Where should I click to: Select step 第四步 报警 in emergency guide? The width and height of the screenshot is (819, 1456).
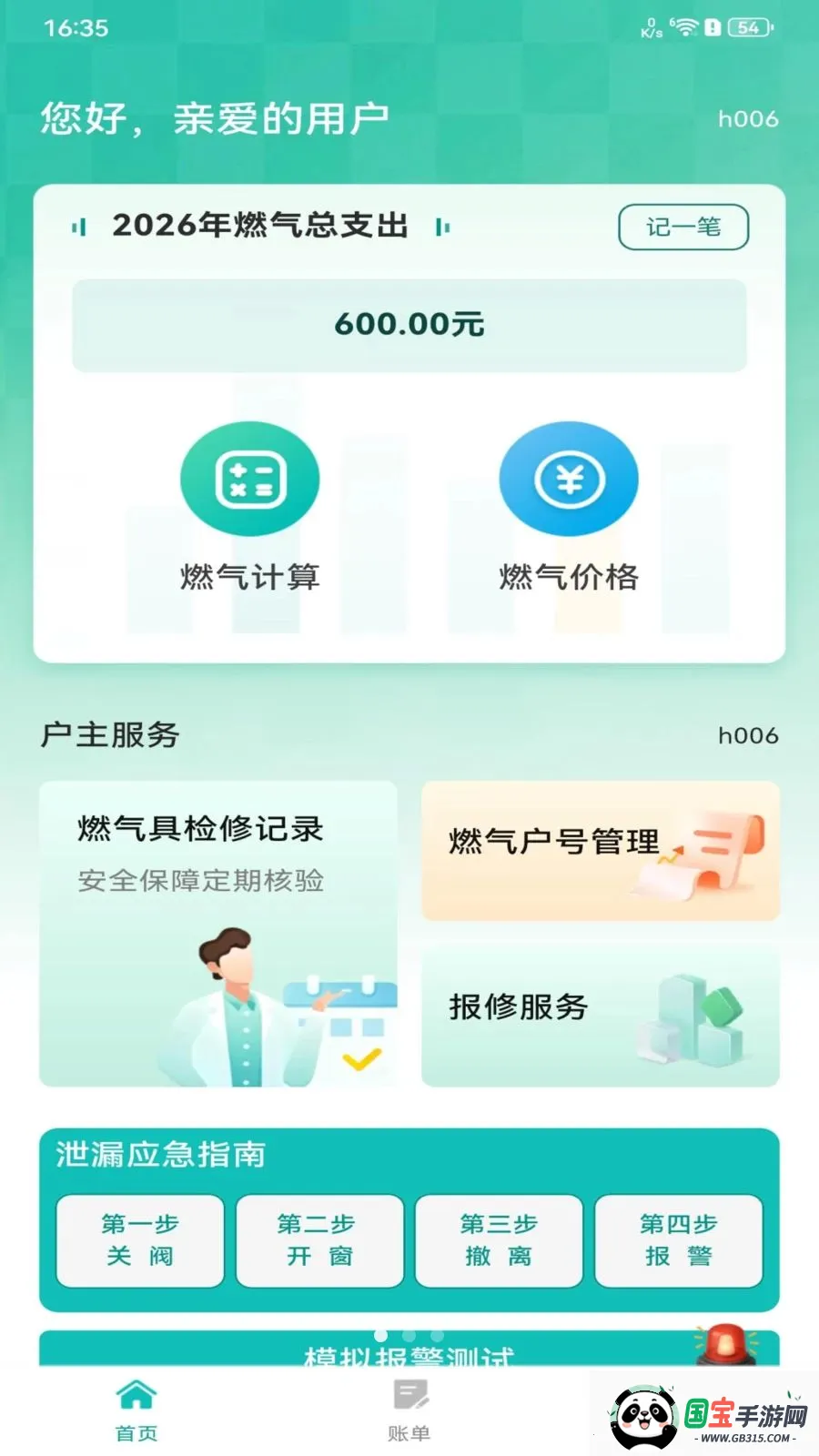coord(679,1241)
